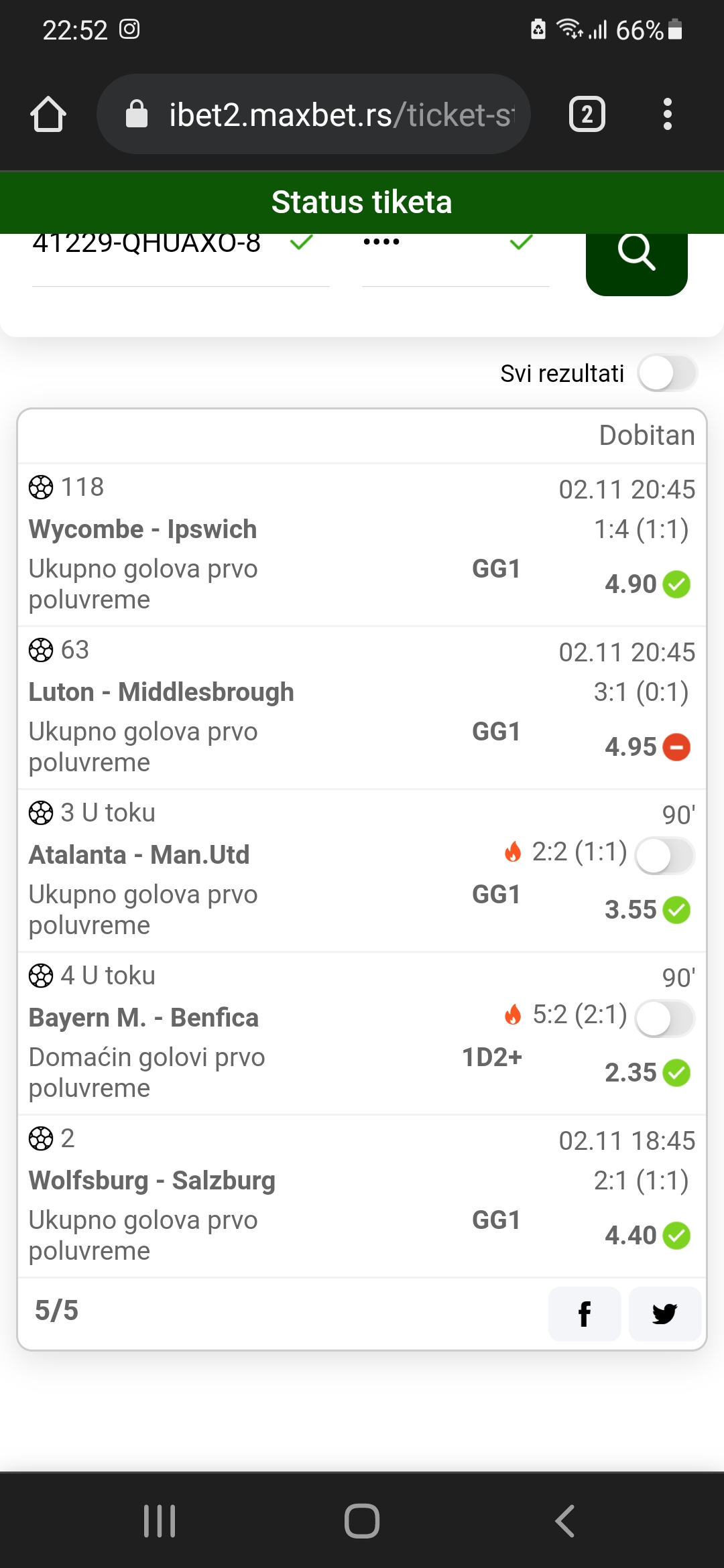Open the browser tab switcher

click(587, 115)
